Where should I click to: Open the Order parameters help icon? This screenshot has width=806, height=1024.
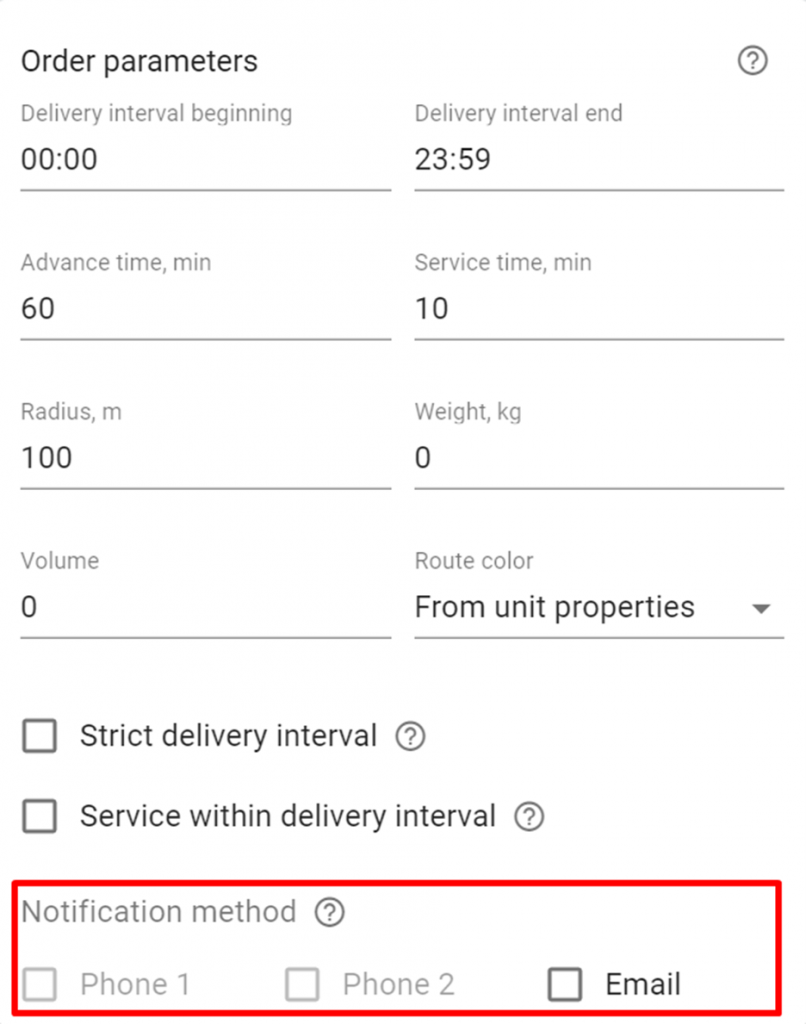(752, 61)
